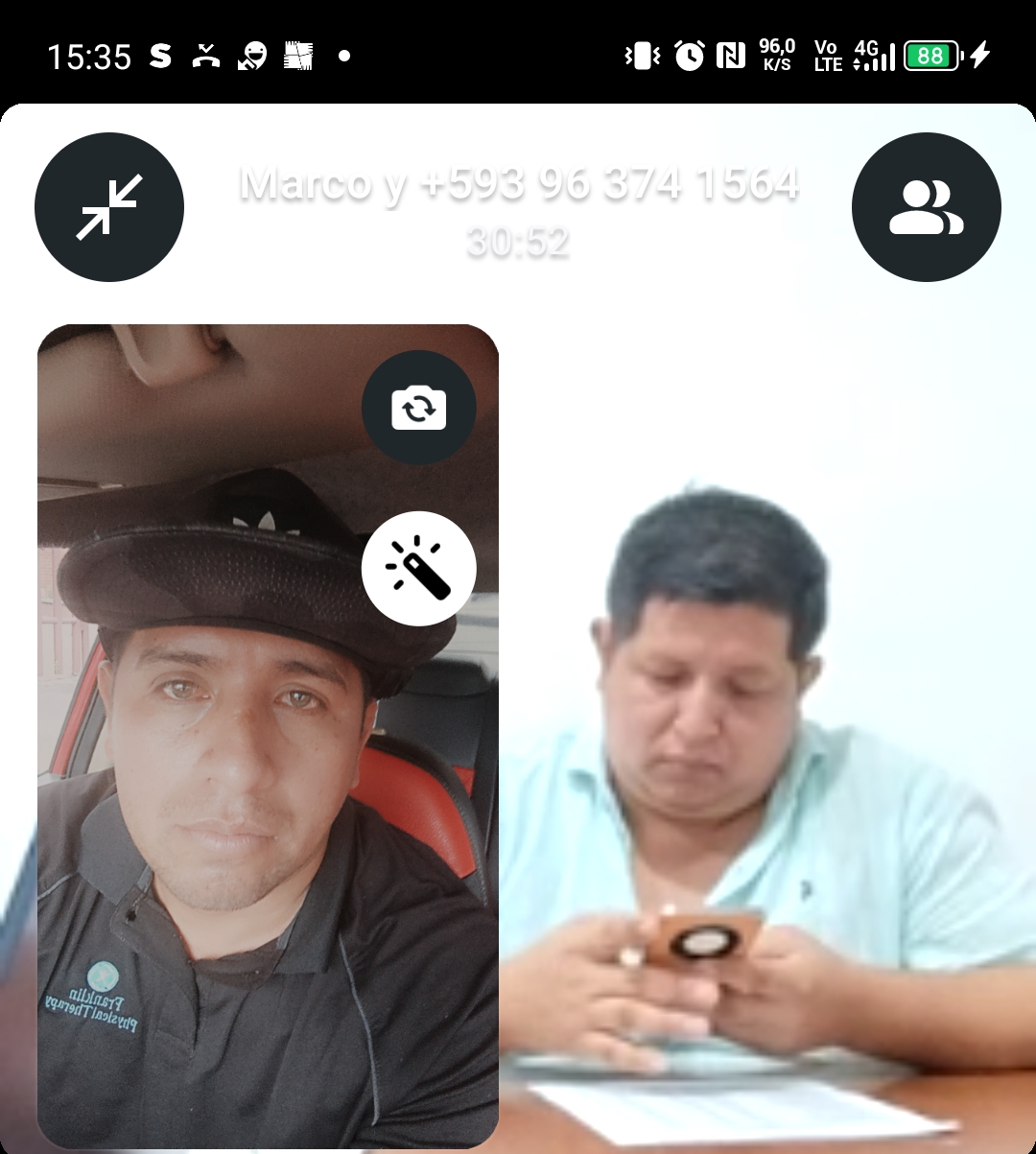
Task: Open the call participants list
Action: (x=926, y=207)
